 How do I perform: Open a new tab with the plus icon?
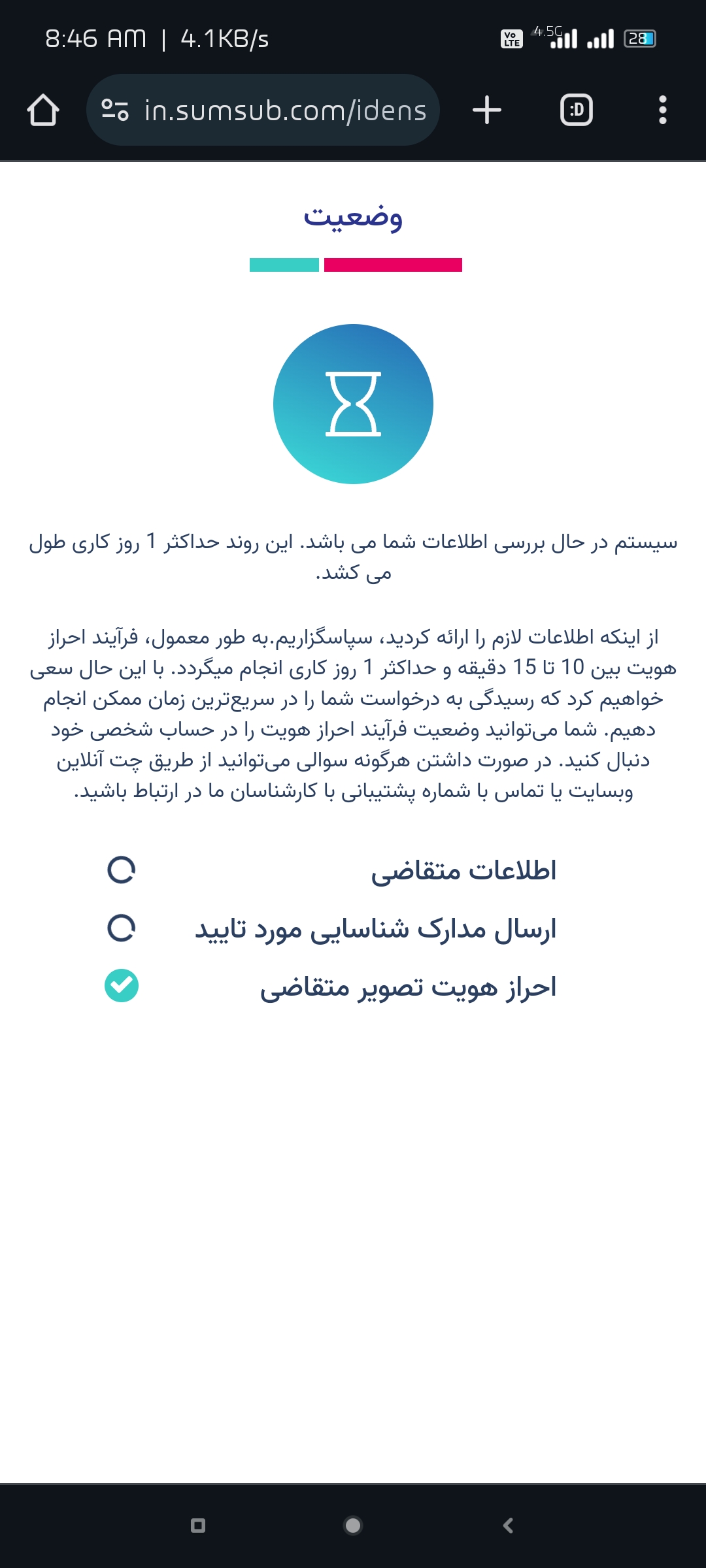tap(487, 110)
